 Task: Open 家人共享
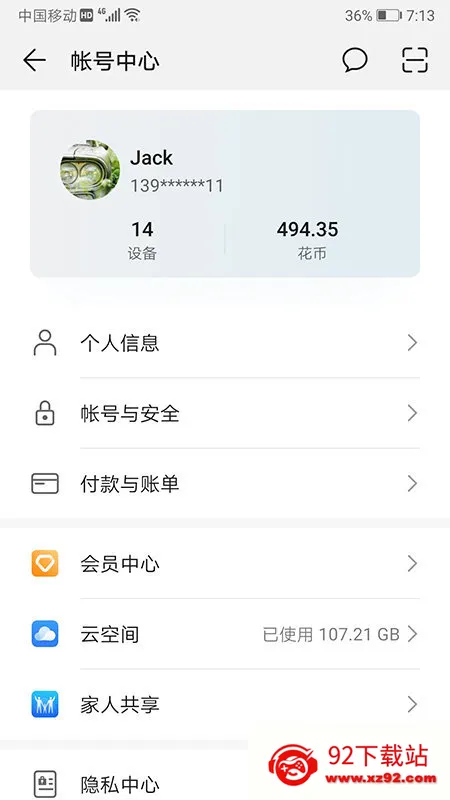[x=225, y=705]
